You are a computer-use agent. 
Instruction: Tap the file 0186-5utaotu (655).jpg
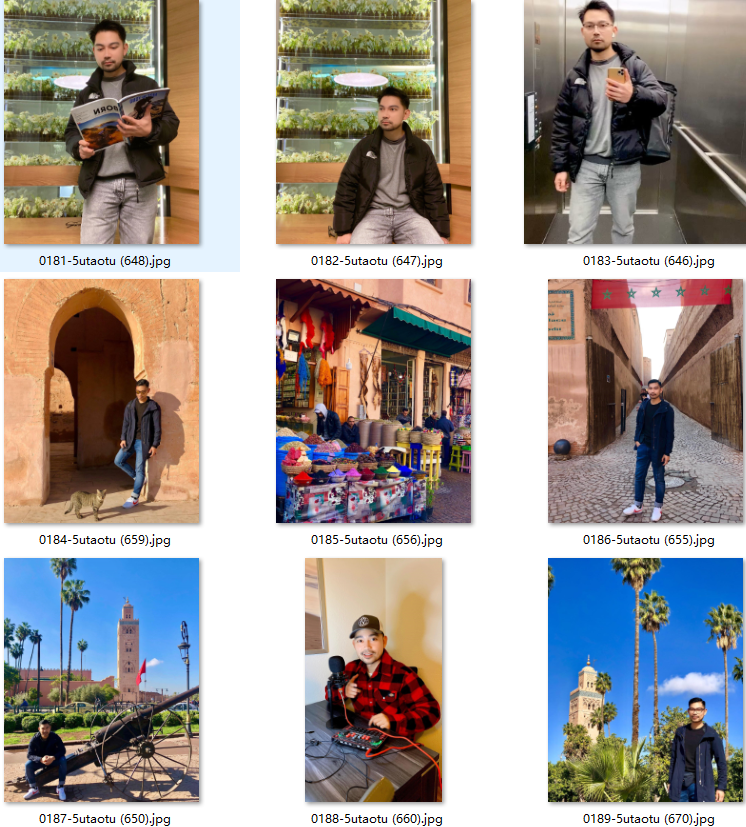[x=646, y=401]
